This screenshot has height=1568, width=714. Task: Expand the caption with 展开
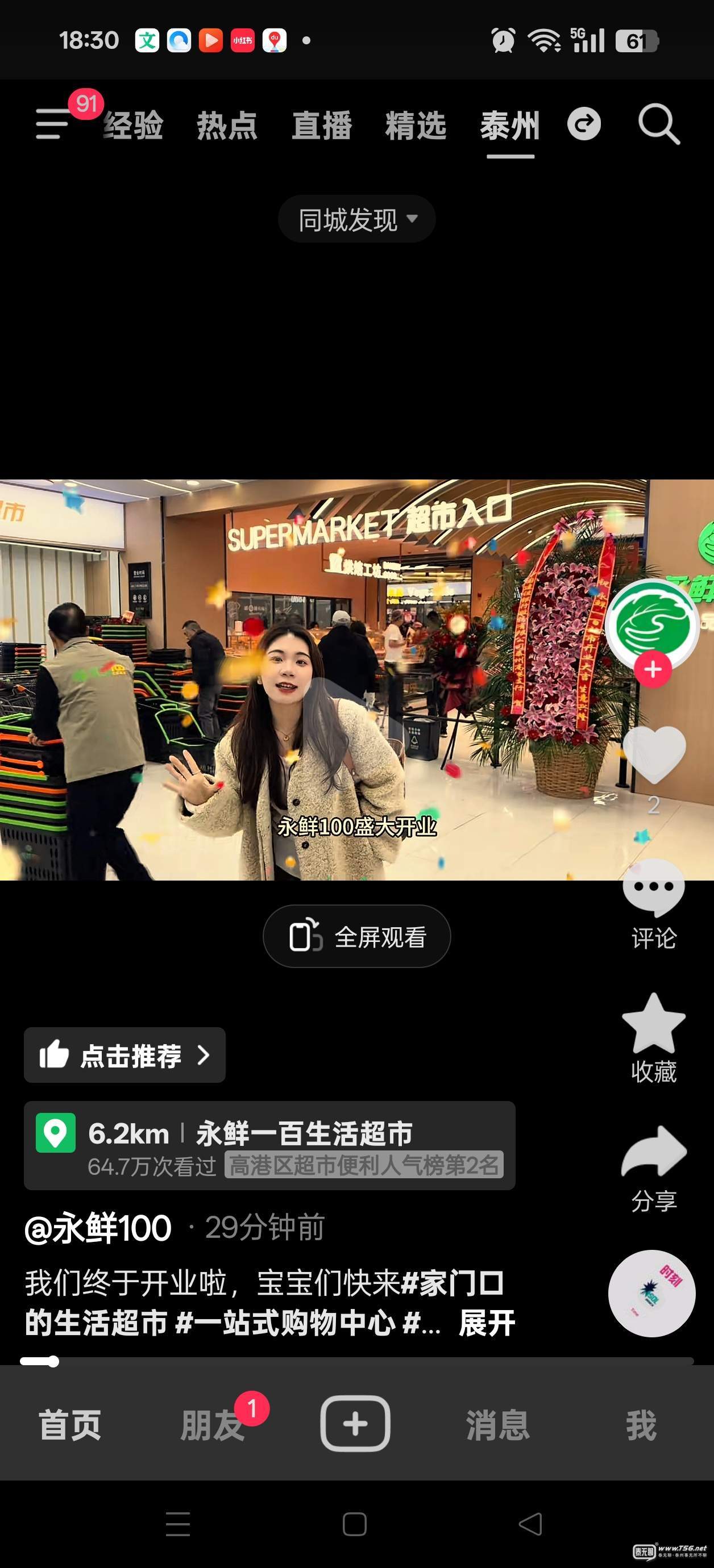486,1323
